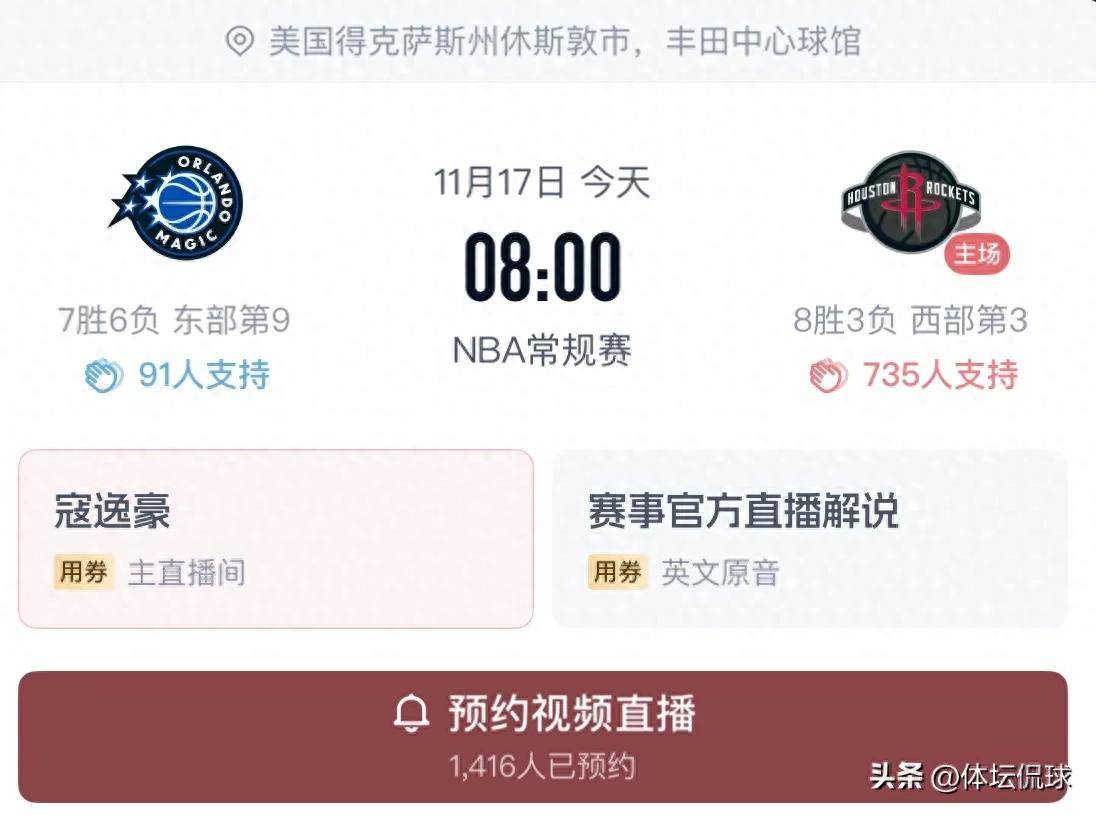The height and width of the screenshot is (815, 1096).
Task: Choose 赛事官方直播解说 English commentary
Action: [x=809, y=539]
